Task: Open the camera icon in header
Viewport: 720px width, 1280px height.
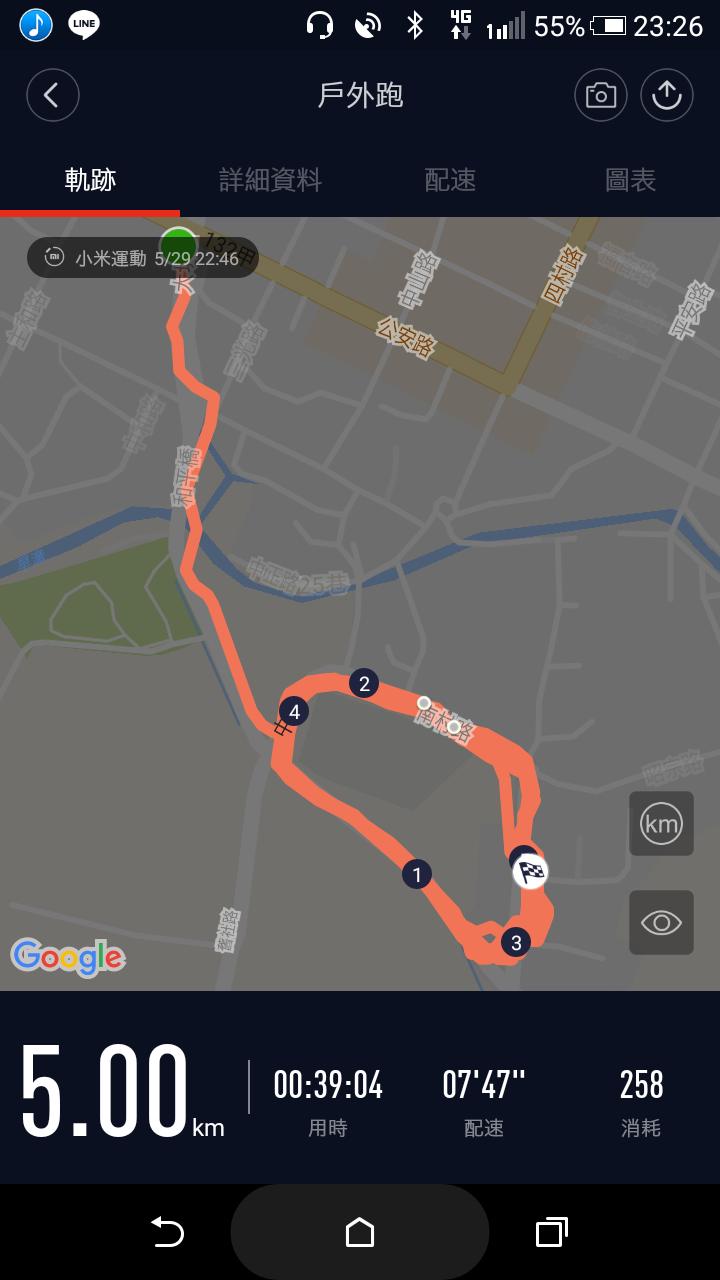Action: tap(600, 96)
